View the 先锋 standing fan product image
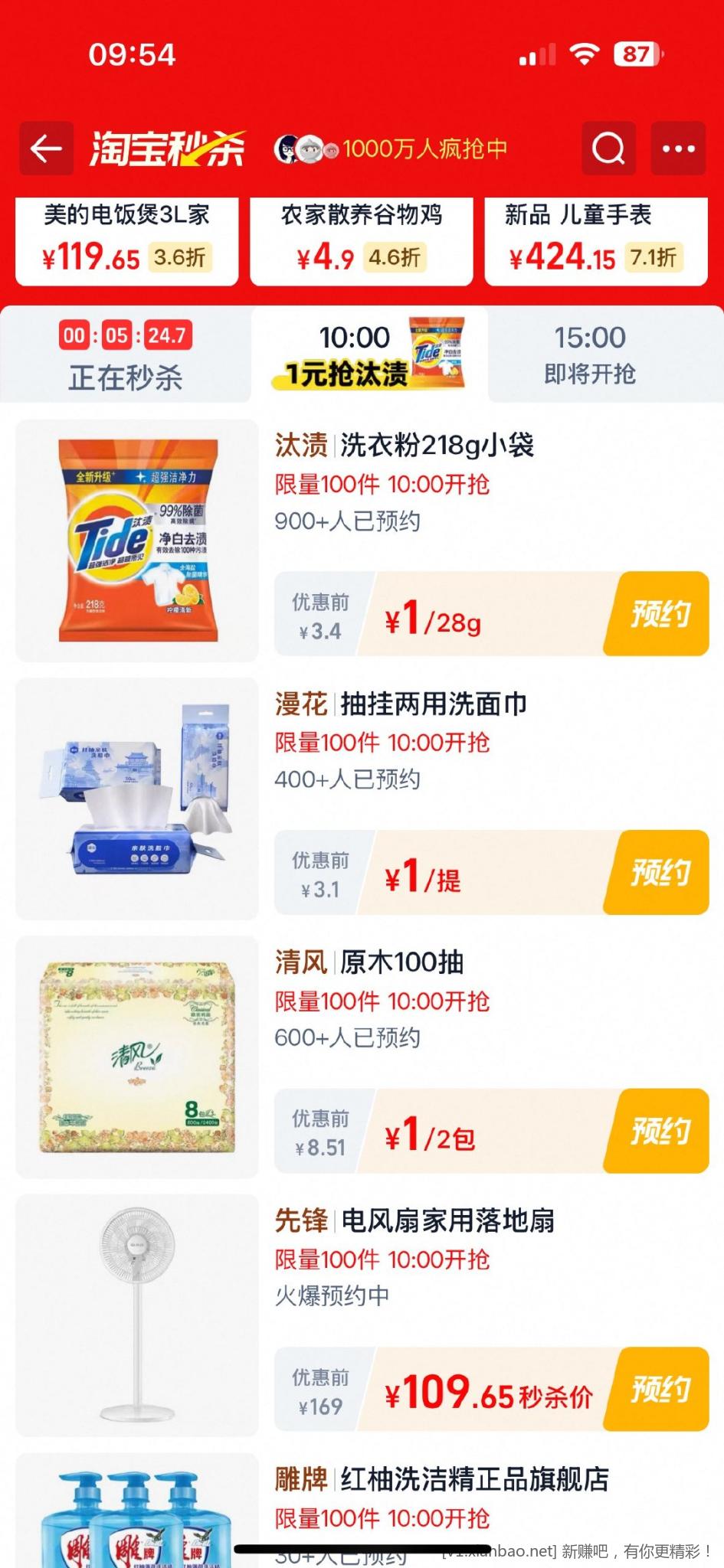The width and height of the screenshot is (724, 1568). tap(137, 1315)
